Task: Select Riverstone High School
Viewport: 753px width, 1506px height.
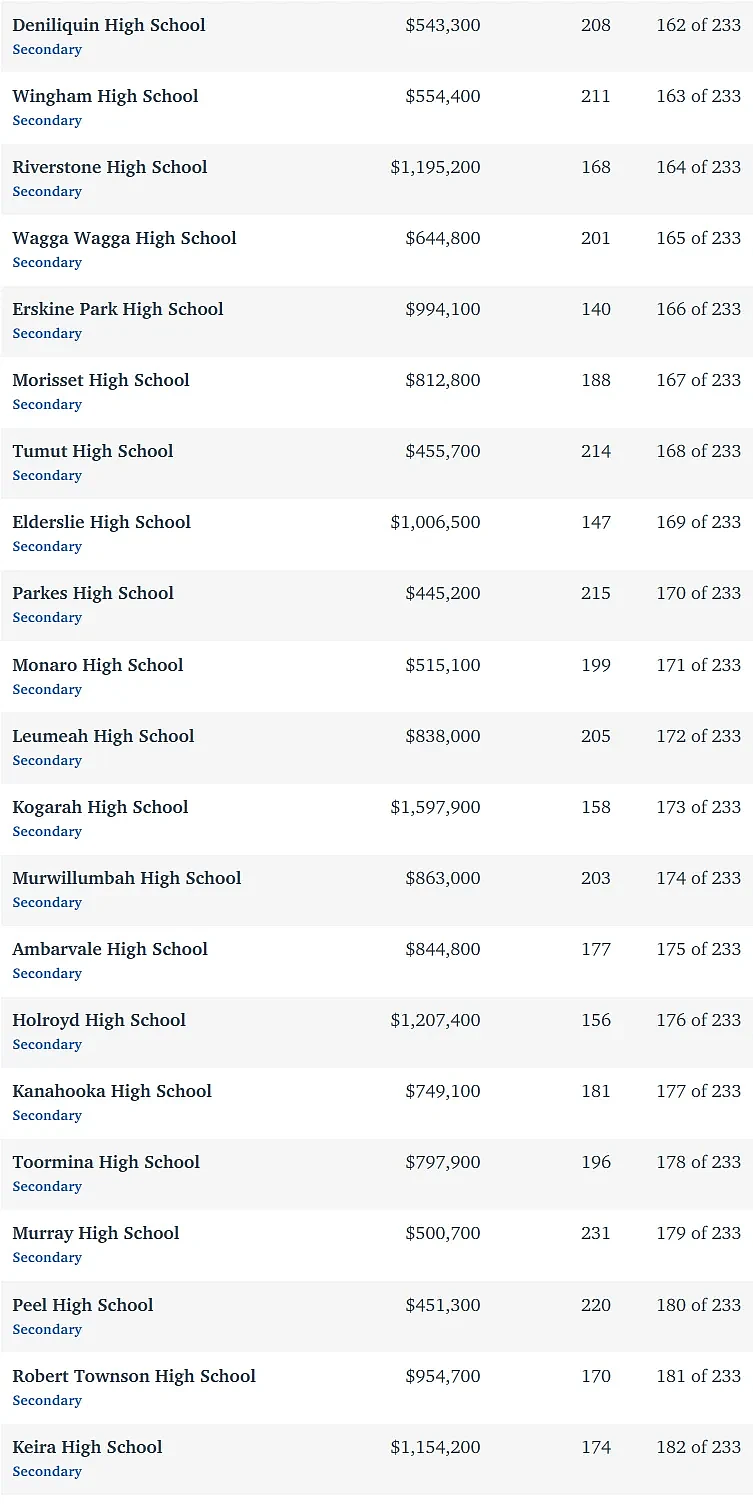Action: point(110,167)
